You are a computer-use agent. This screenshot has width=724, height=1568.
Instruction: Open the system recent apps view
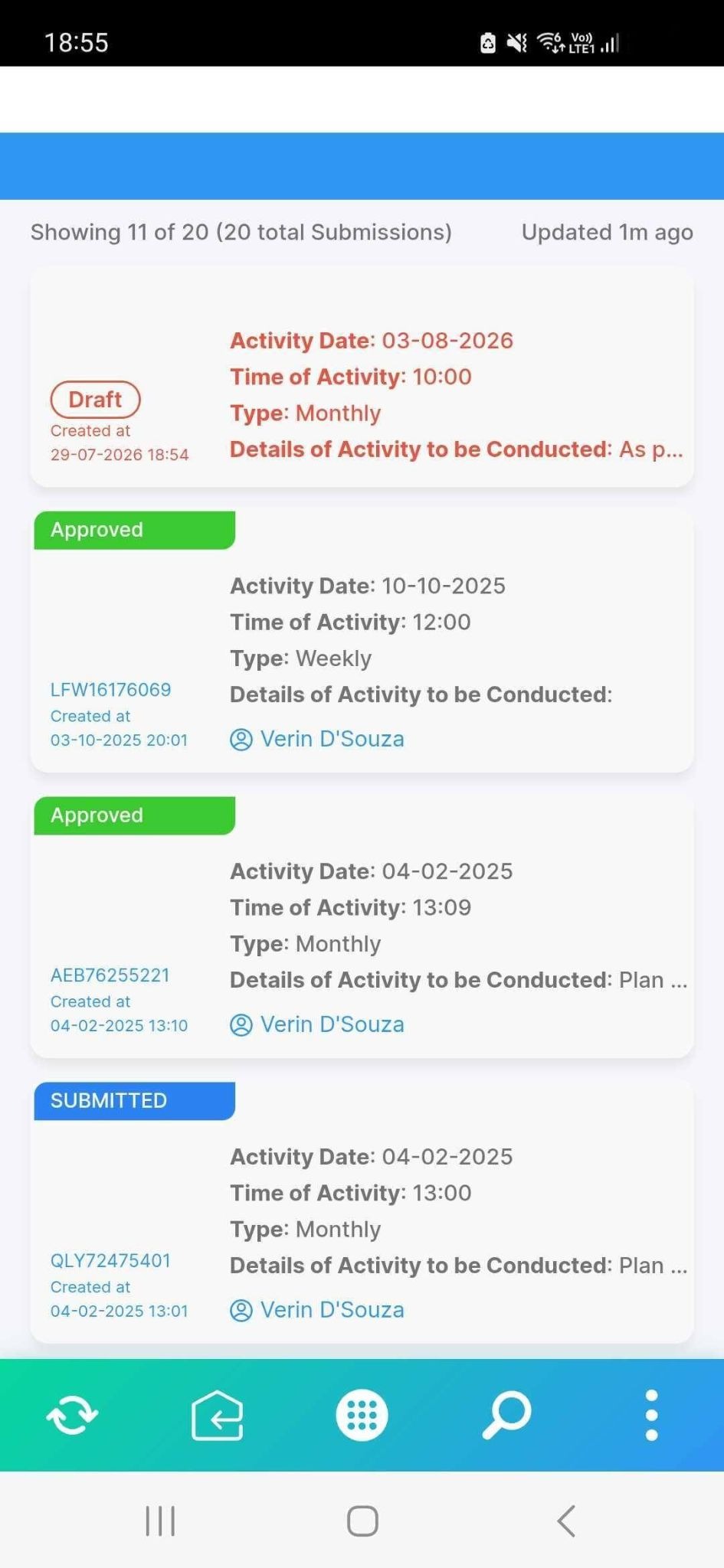[160, 1521]
